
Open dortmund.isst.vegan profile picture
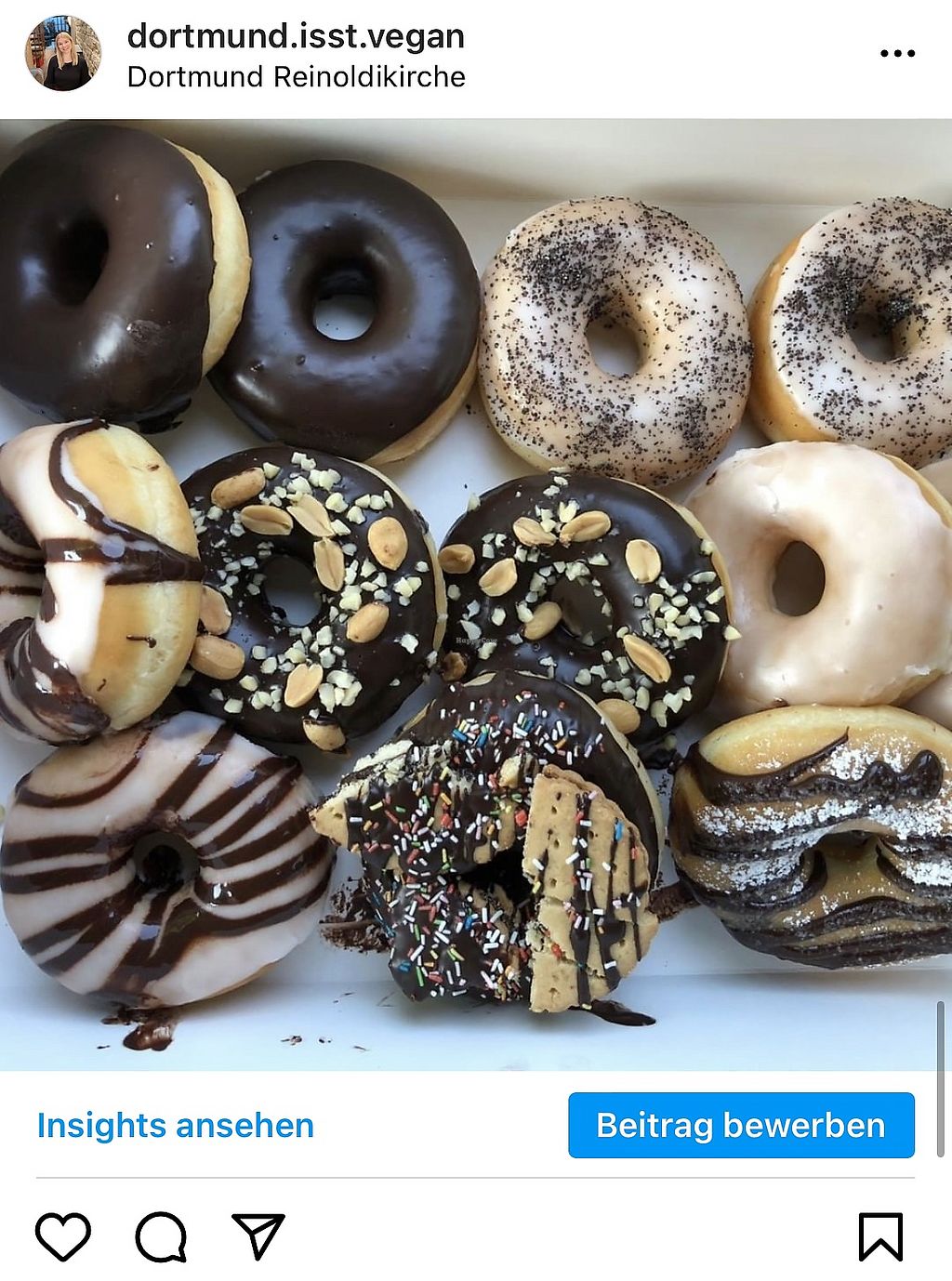[62, 54]
